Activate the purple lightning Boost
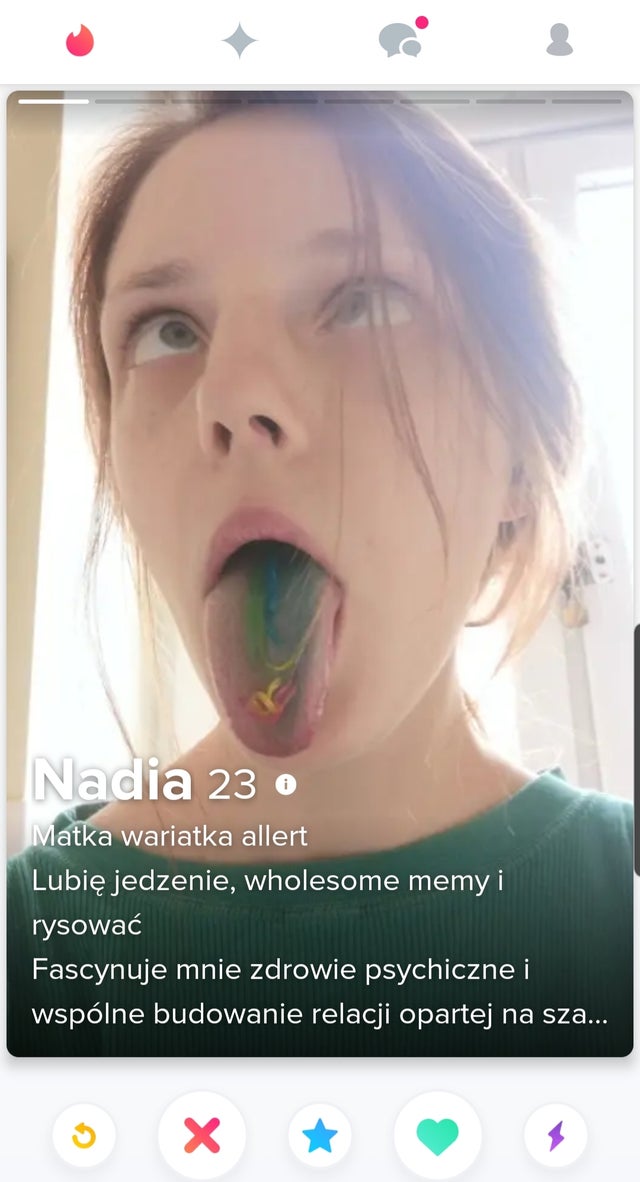Screen dimensions: 640x1182 556,1136
